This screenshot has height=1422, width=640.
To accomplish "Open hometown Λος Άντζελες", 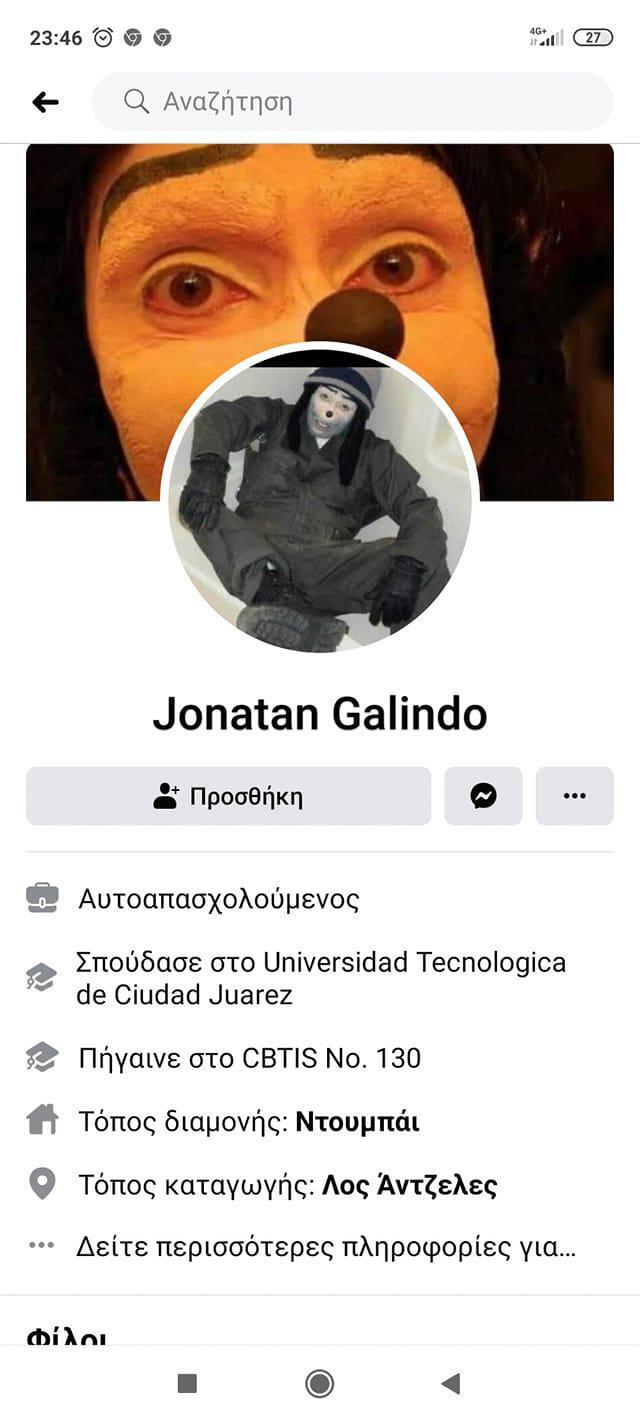I will pos(409,1186).
